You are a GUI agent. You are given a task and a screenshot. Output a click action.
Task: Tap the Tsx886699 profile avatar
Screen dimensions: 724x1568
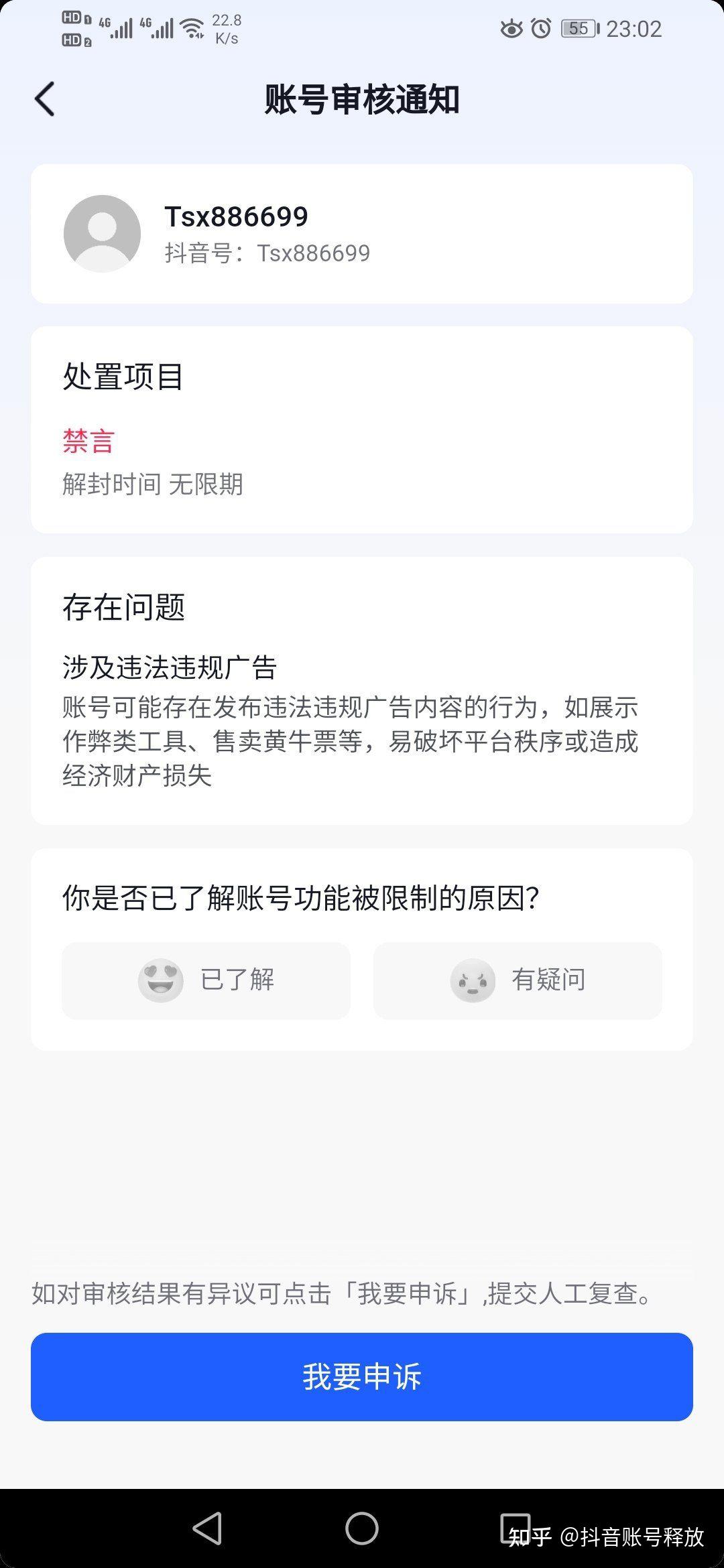(102, 233)
